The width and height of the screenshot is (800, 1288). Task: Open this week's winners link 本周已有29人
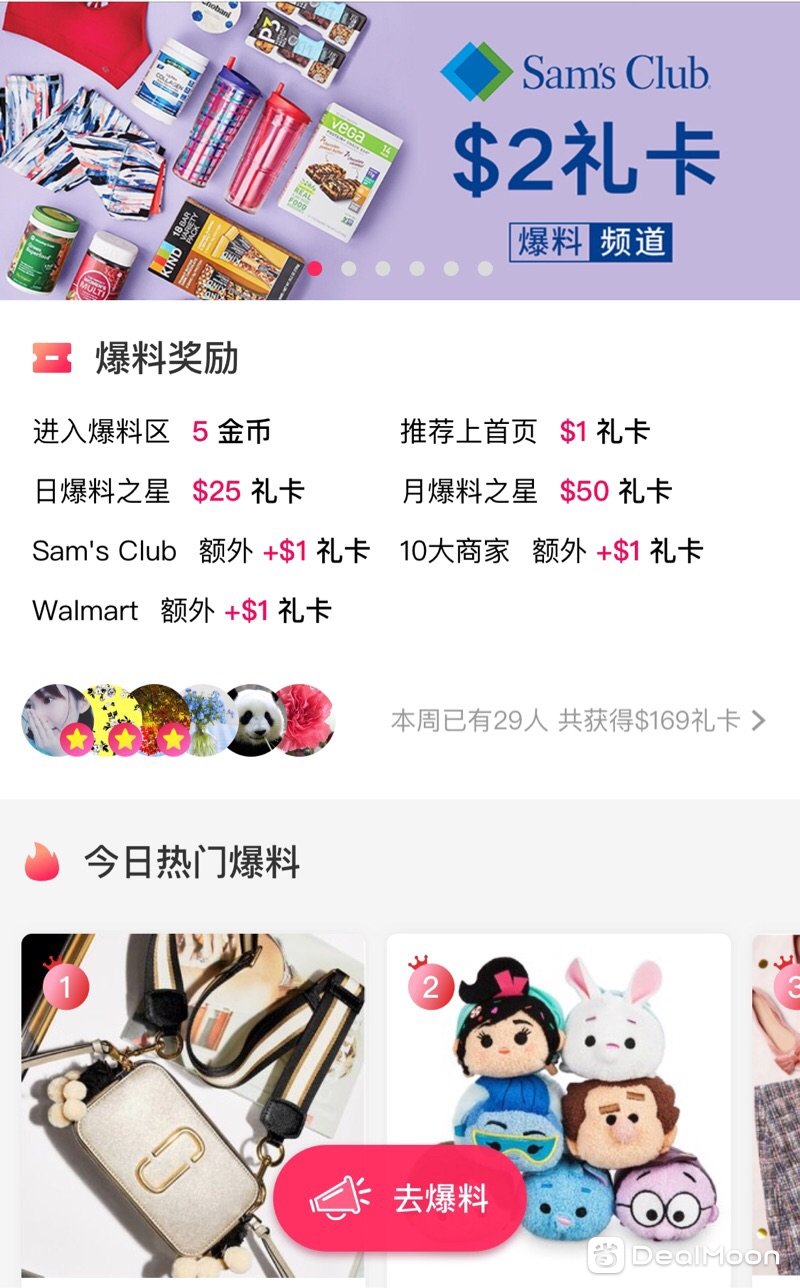click(577, 720)
